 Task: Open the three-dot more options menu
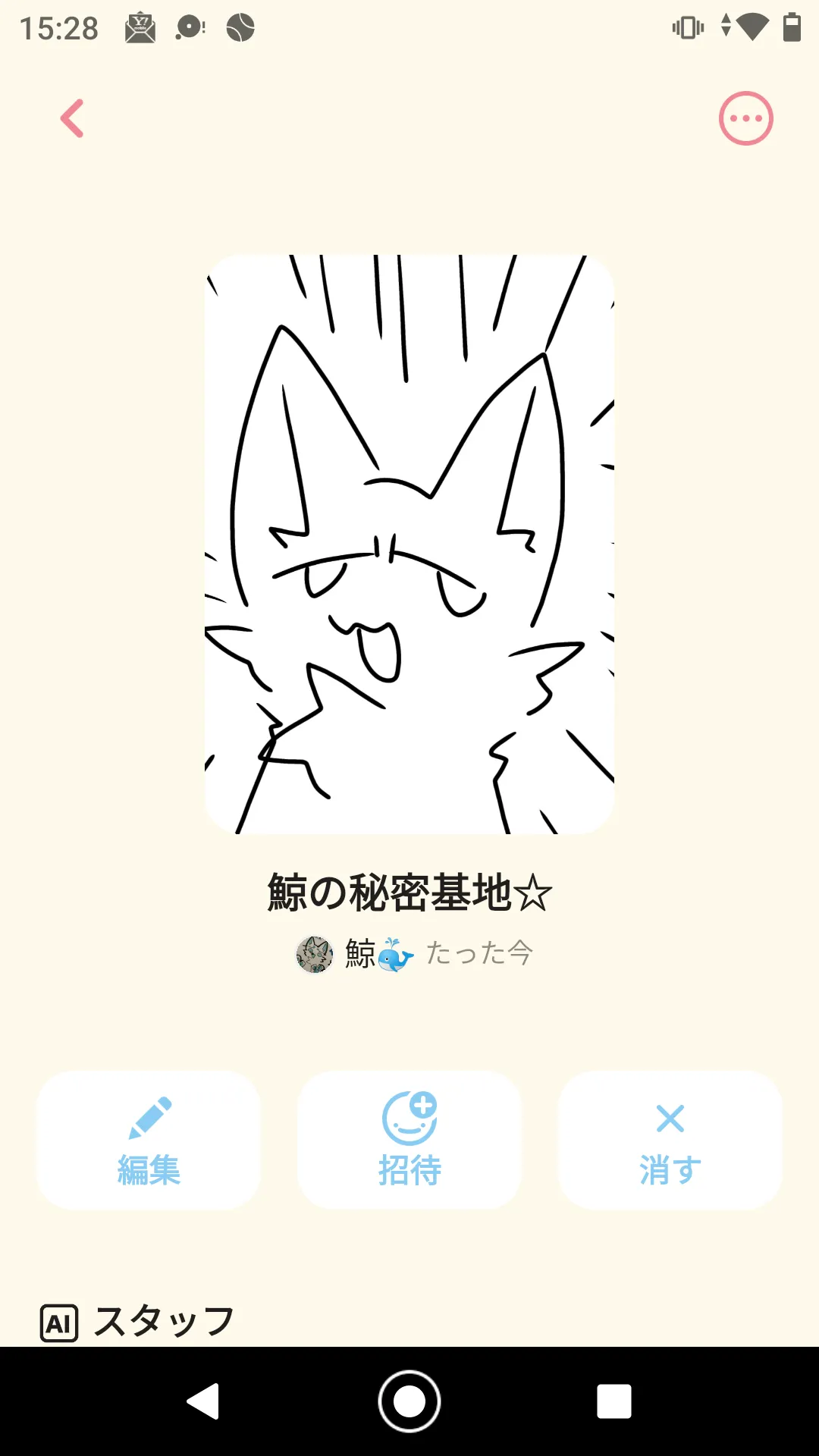[745, 118]
